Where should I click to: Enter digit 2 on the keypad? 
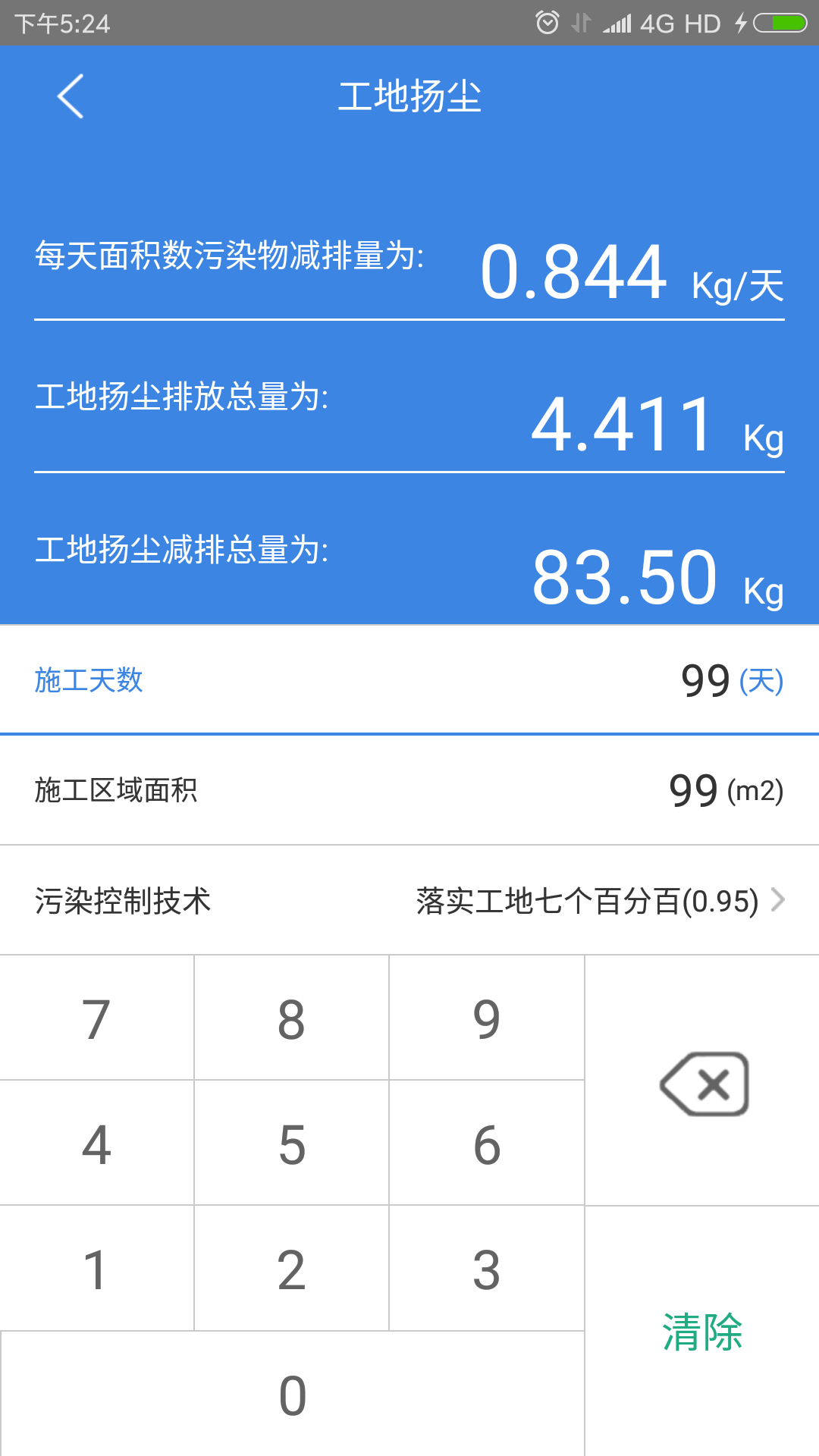click(292, 1269)
